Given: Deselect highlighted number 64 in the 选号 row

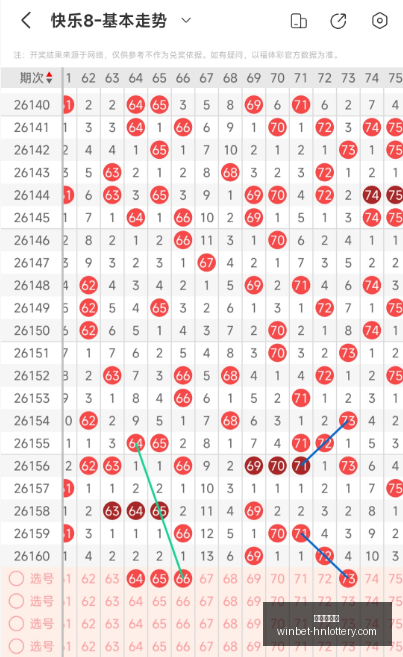Looking at the screenshot, I should pos(136,579).
